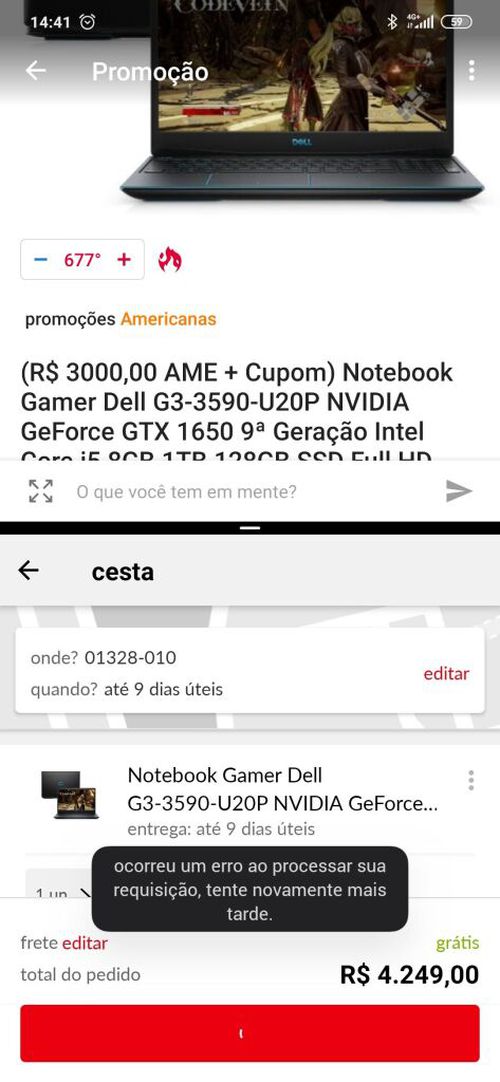Open the 1 un. quantity dropdown
This screenshot has width=500, height=1082.
[59, 883]
